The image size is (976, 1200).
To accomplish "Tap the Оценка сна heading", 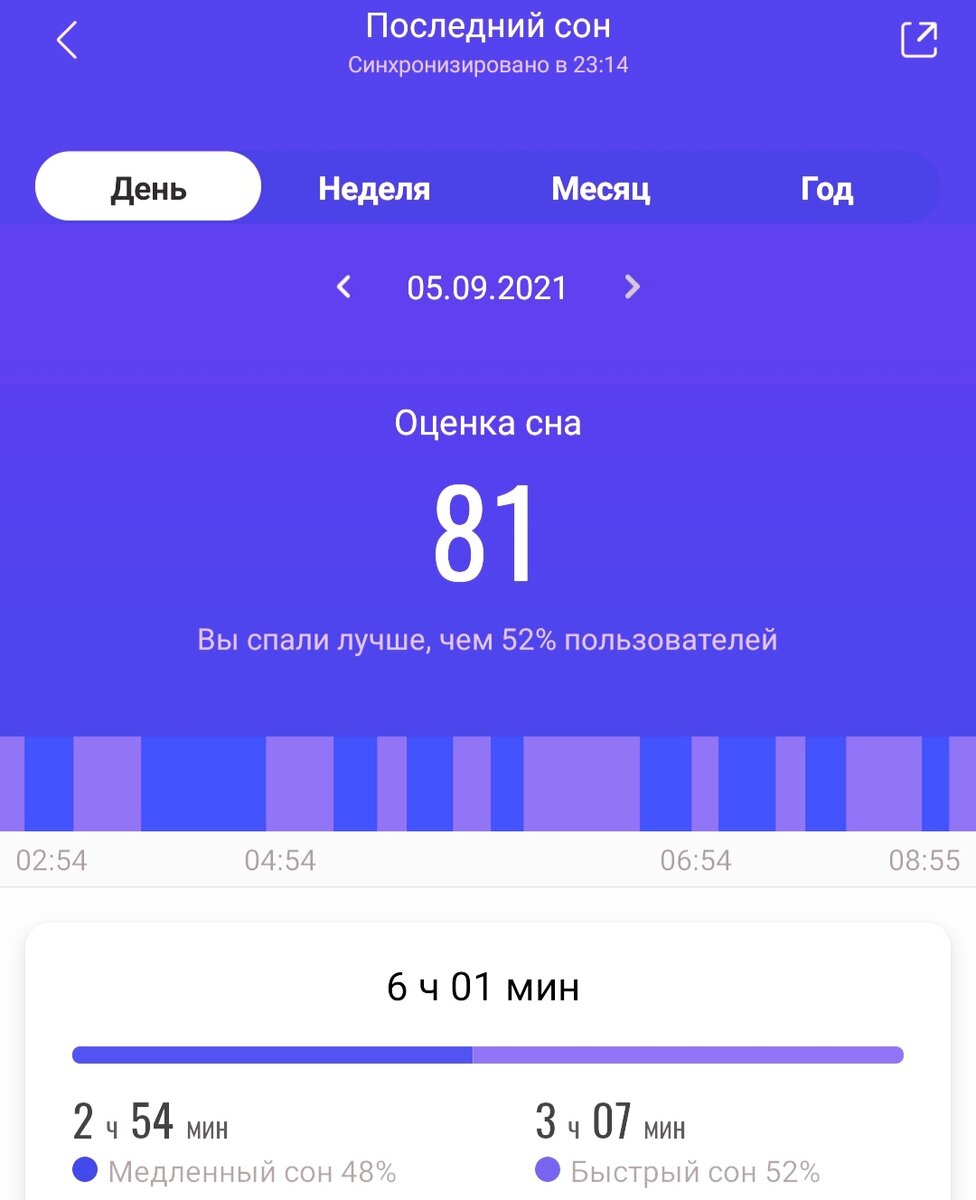I will click(x=487, y=423).
